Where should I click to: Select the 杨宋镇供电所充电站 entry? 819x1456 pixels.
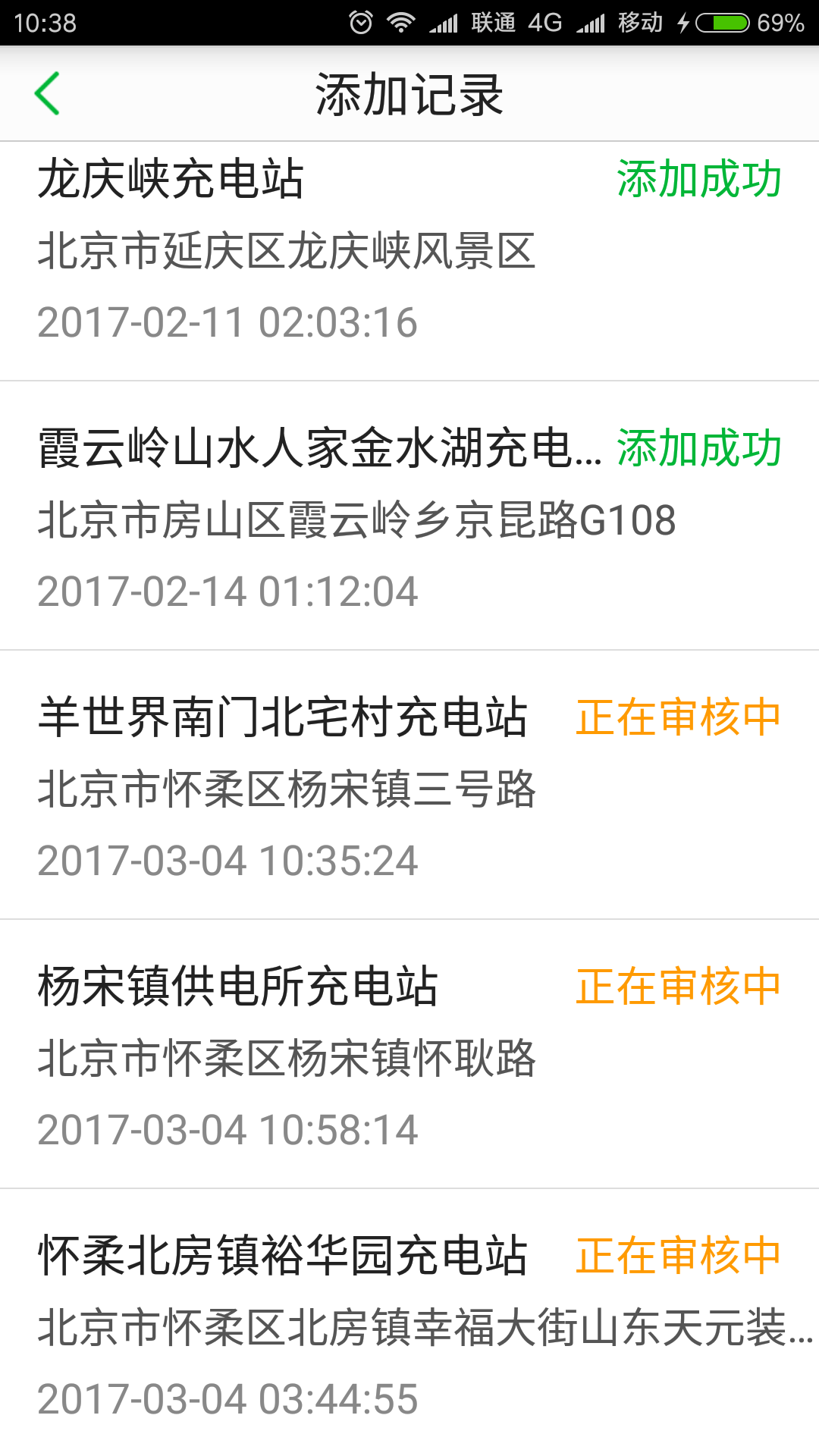point(409,1054)
